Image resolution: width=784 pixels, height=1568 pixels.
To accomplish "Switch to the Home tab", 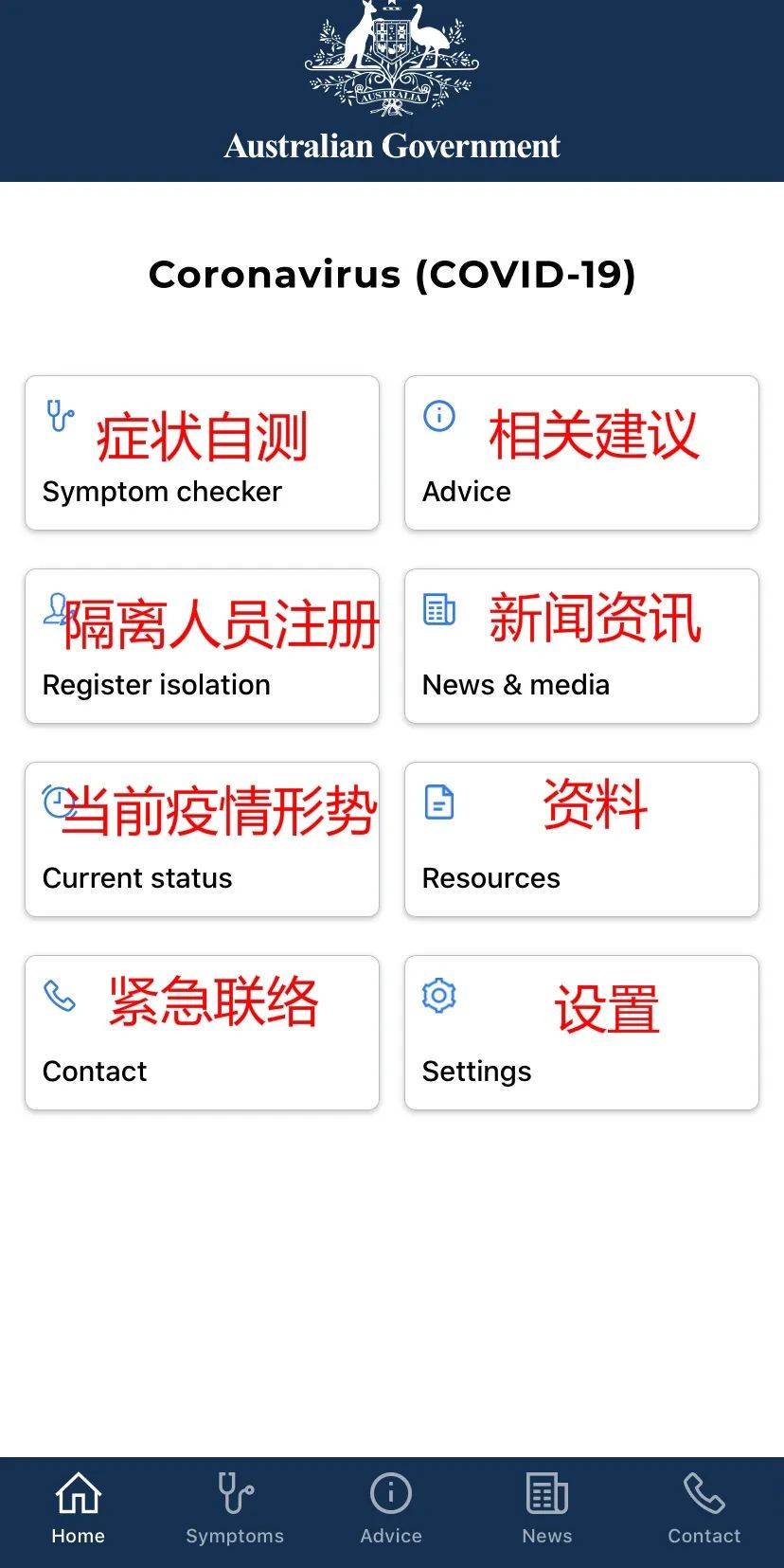I will click(79, 1509).
